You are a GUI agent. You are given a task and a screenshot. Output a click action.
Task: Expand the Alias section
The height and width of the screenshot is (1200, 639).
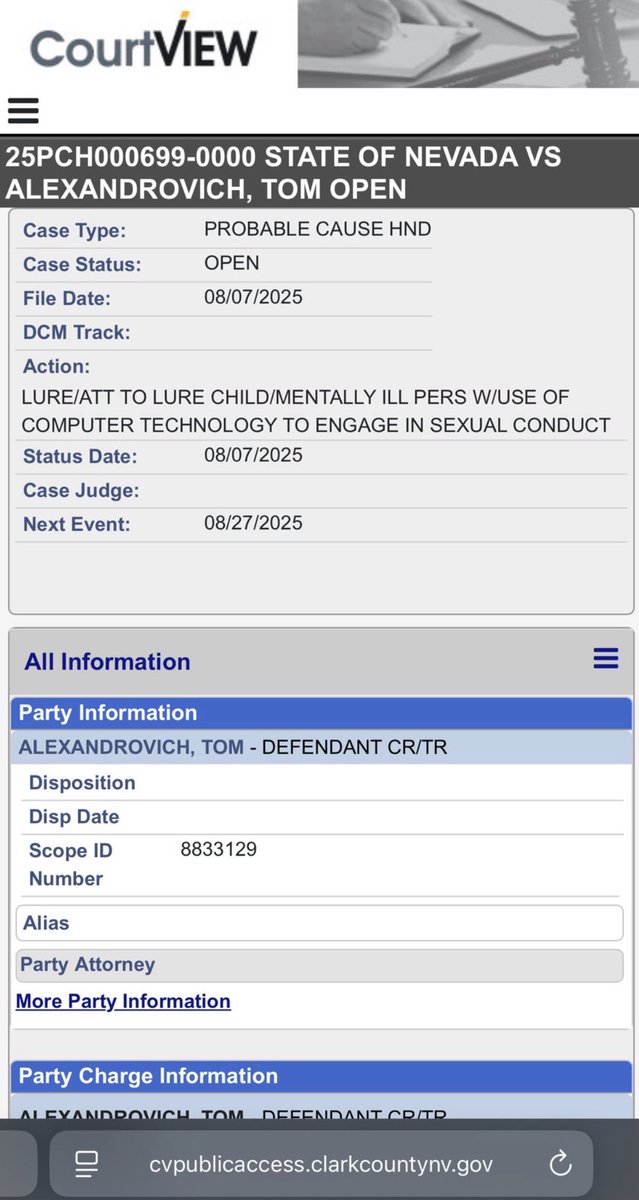[319, 923]
